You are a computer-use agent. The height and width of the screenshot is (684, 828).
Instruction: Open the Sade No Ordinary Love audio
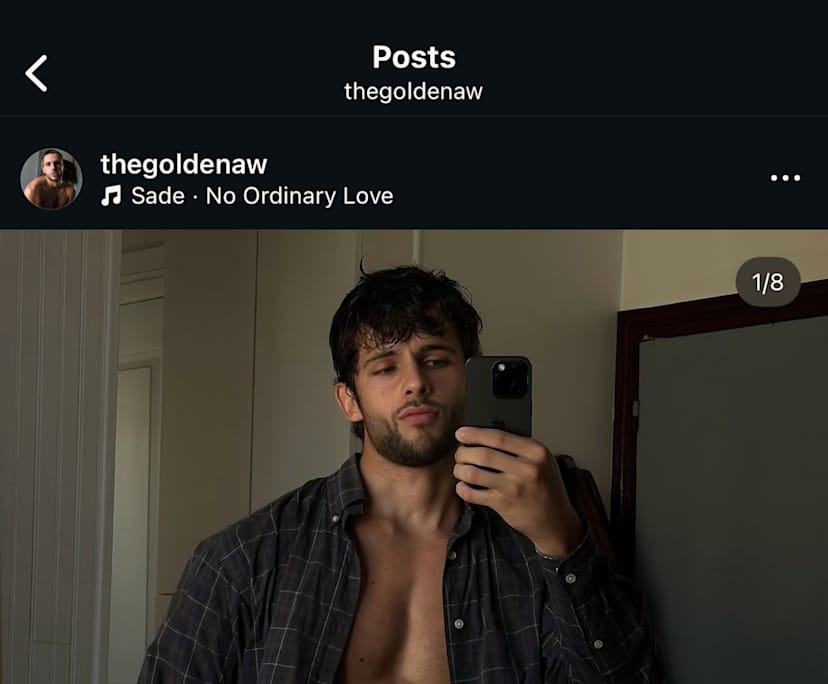tap(260, 196)
